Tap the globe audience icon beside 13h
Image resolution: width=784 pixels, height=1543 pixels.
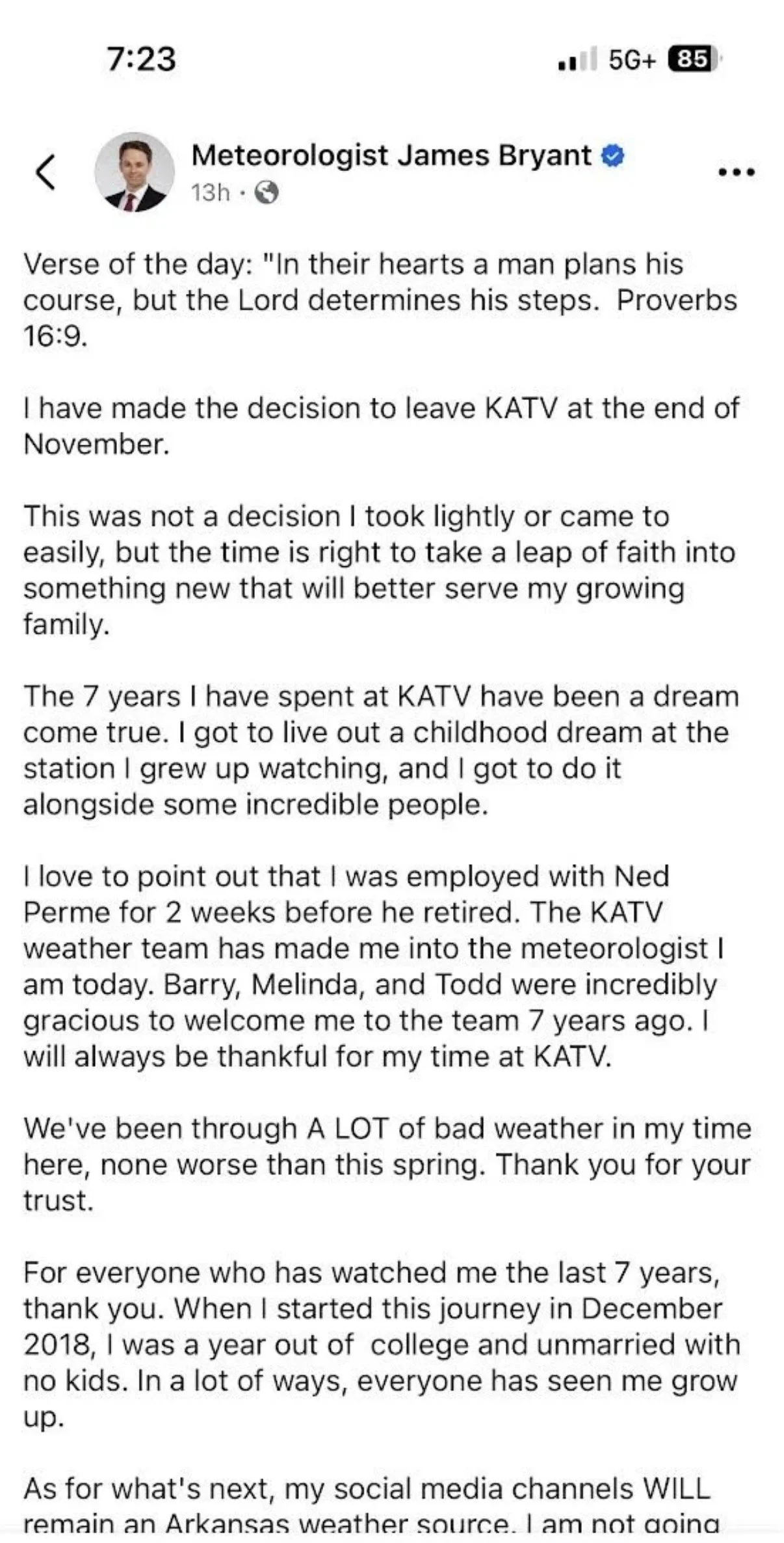pyautogui.click(x=266, y=192)
